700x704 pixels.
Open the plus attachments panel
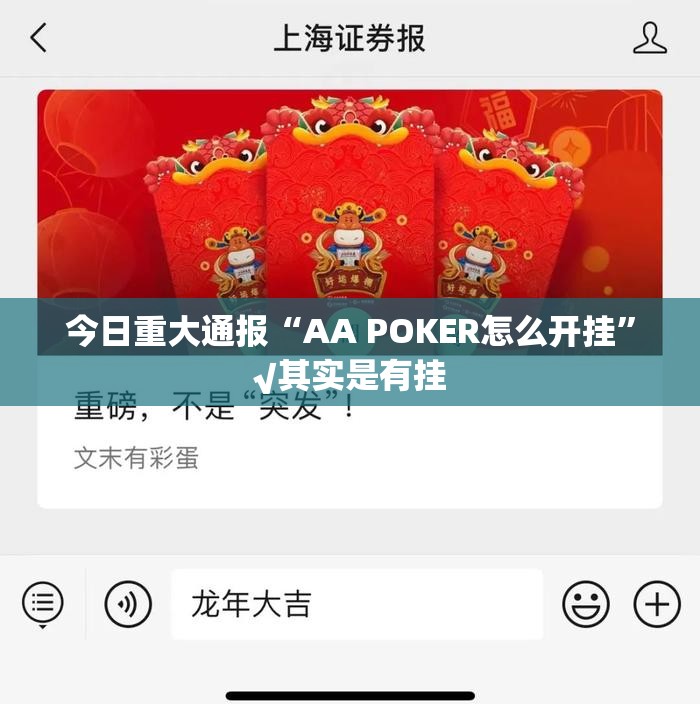click(657, 604)
